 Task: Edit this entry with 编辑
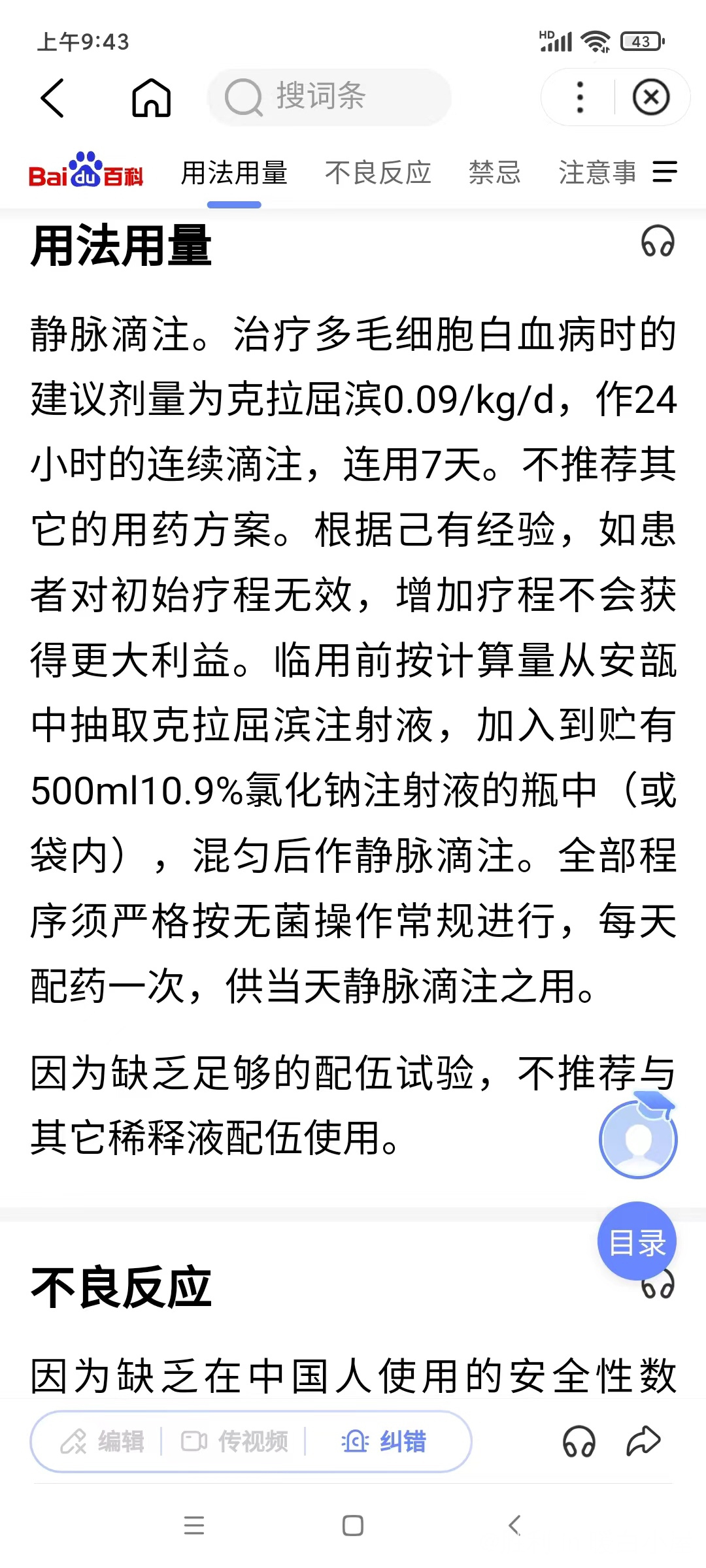coord(103,1441)
